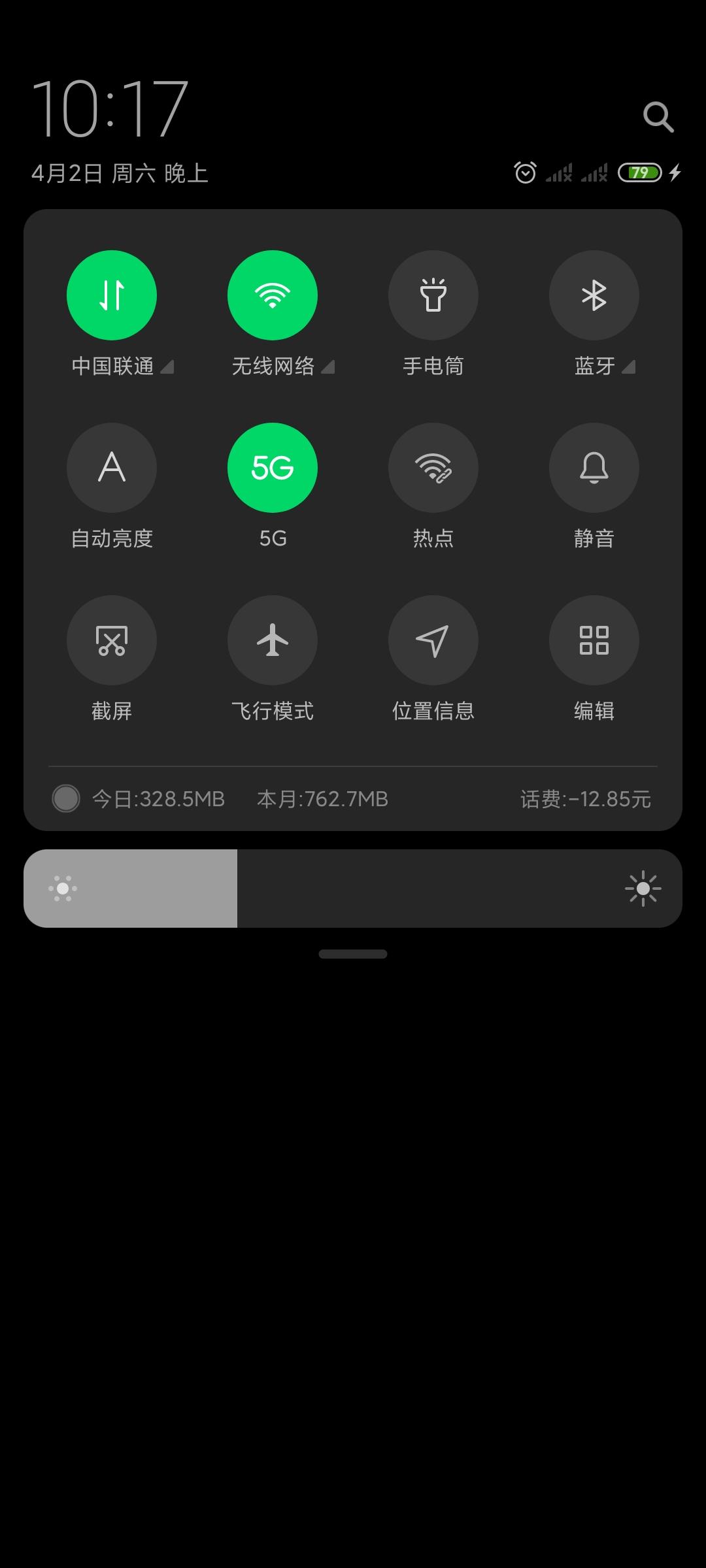Turn off 中国联通 mobile data

pyautogui.click(x=112, y=295)
